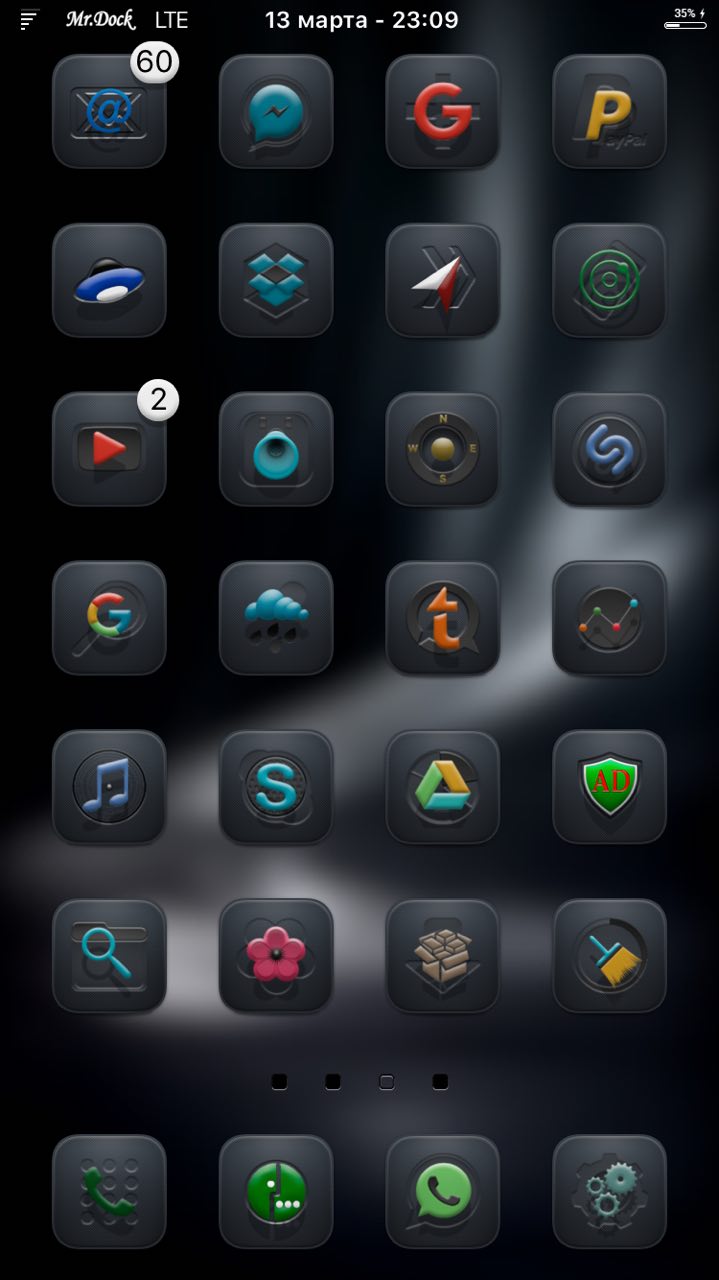Open the Mail app with 60 unread

pos(109,111)
